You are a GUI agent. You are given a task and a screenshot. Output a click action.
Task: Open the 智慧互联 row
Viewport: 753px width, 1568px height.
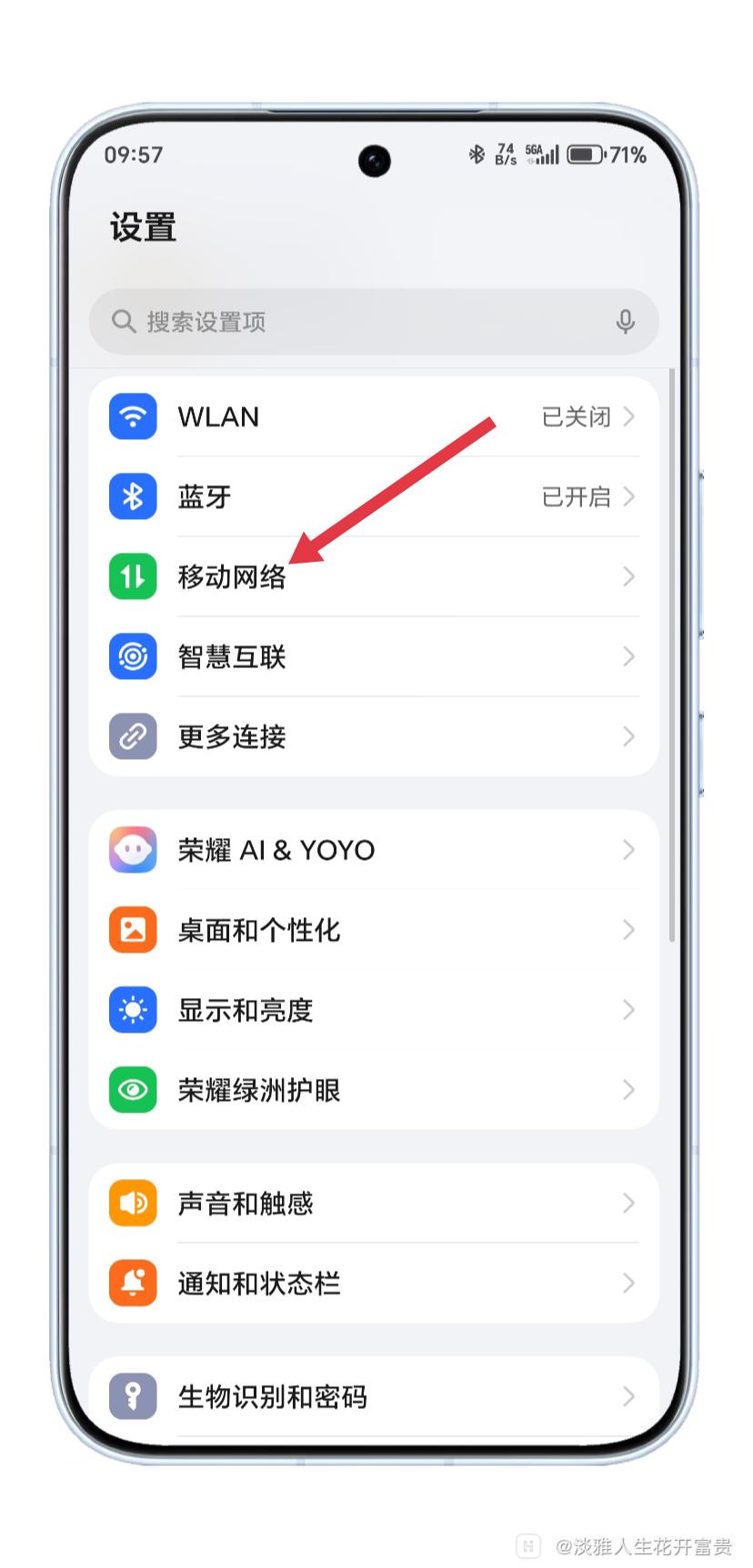373,656
